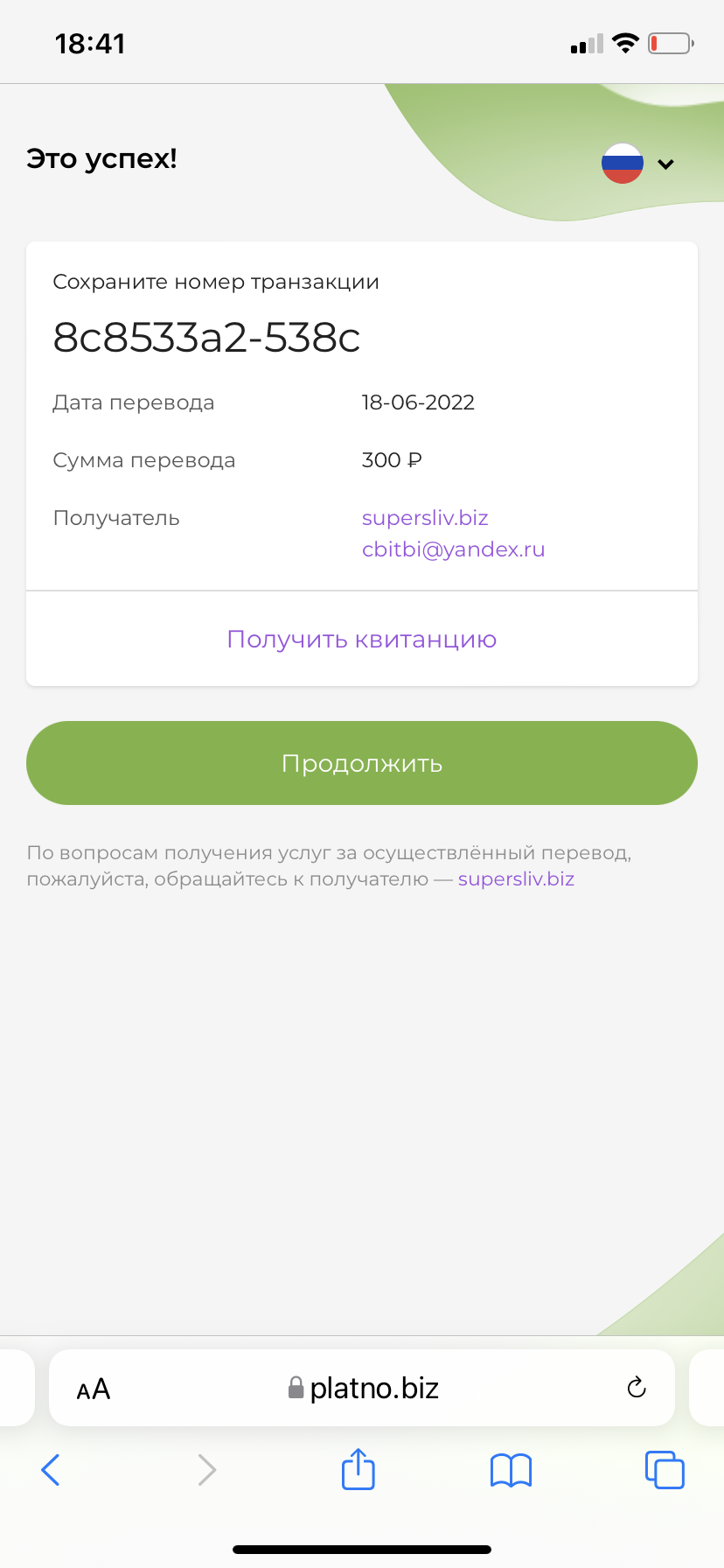Screen dimensions: 724x1568
Task: Open the AA reader options menu
Action: click(x=94, y=1389)
